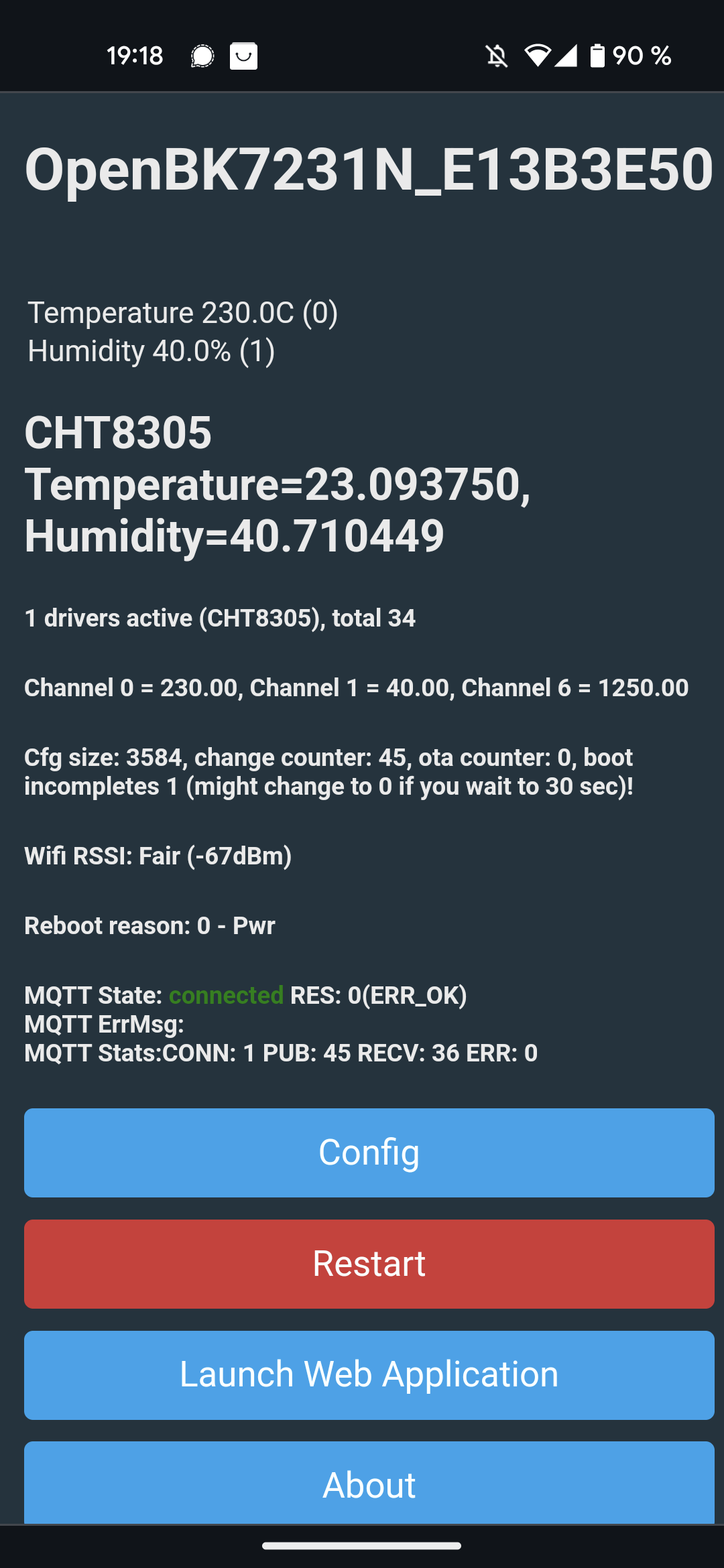Open the Config page

pos(369,1153)
